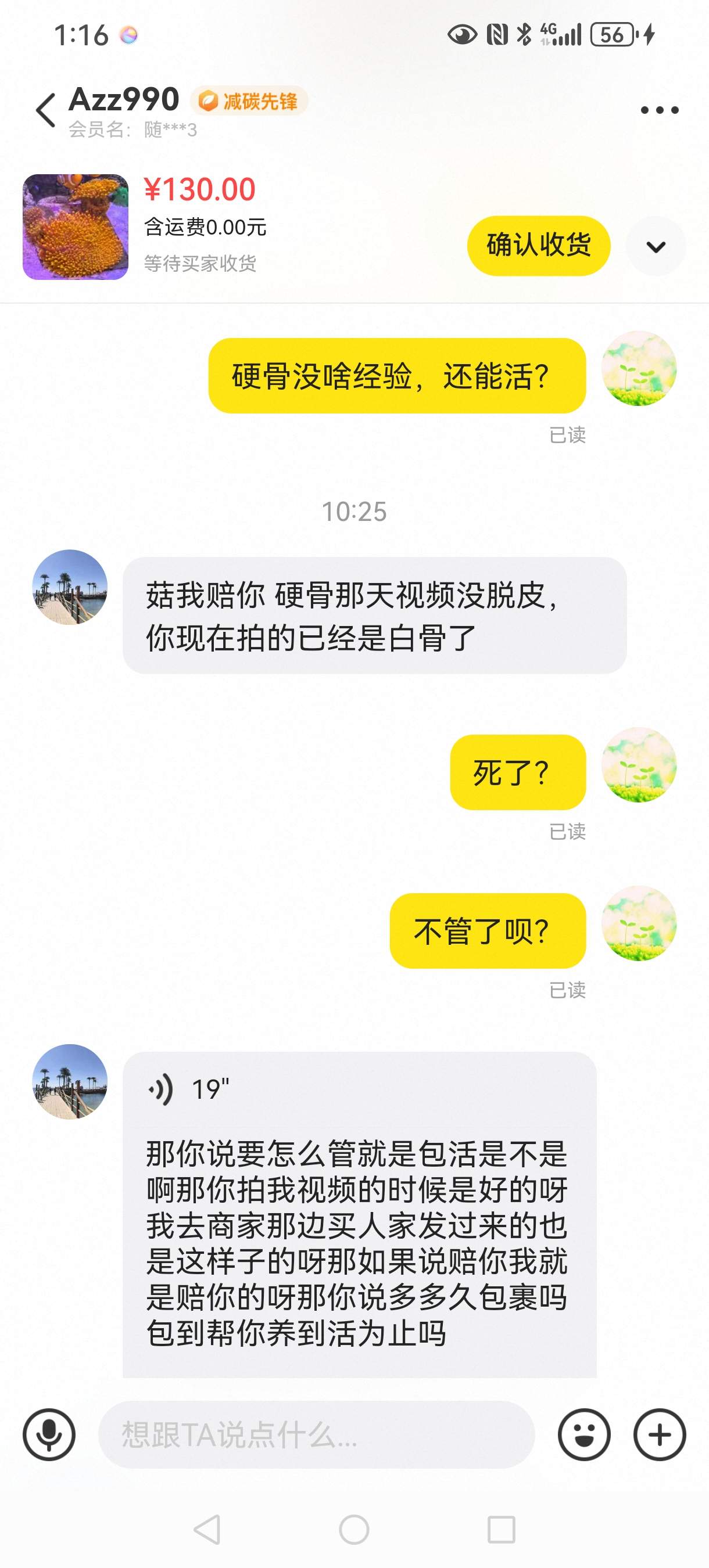
Task: Open the 减碳先锋 badge
Action: point(249,101)
